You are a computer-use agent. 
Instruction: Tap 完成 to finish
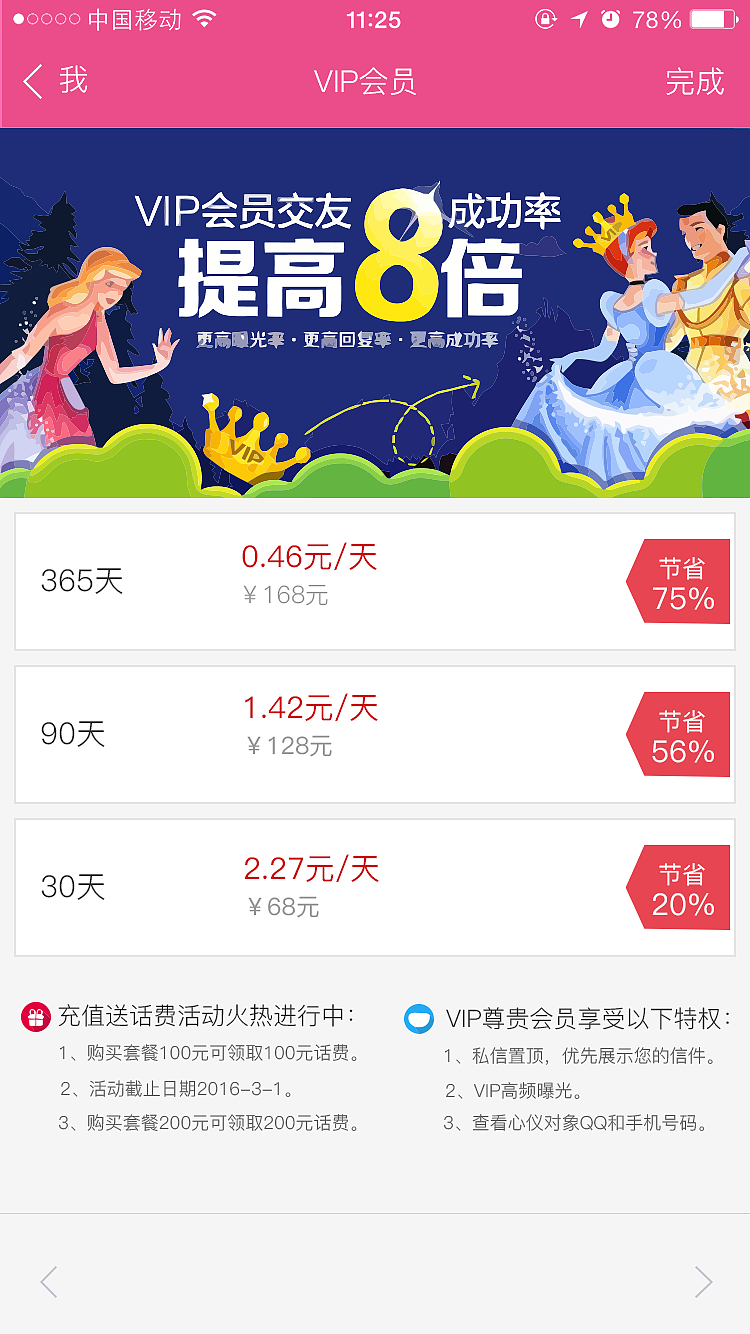(694, 83)
